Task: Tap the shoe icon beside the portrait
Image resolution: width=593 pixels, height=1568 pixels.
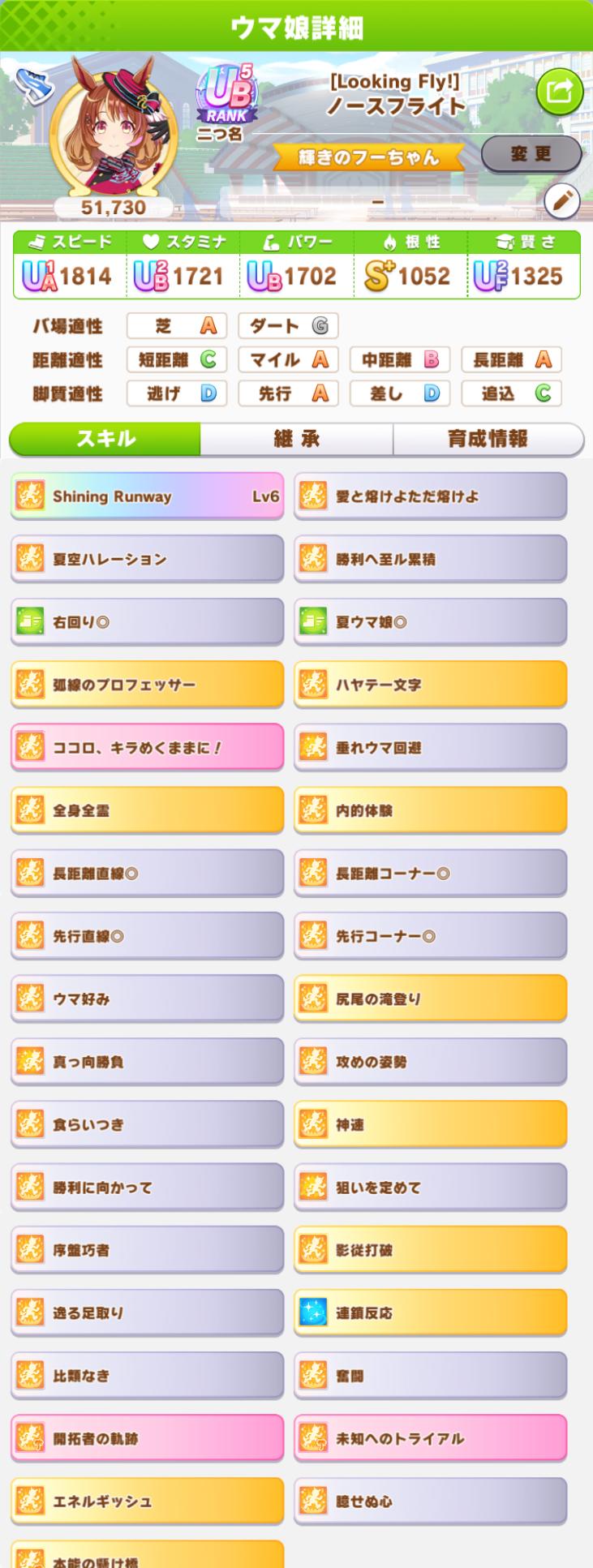Action: pyautogui.click(x=33, y=84)
